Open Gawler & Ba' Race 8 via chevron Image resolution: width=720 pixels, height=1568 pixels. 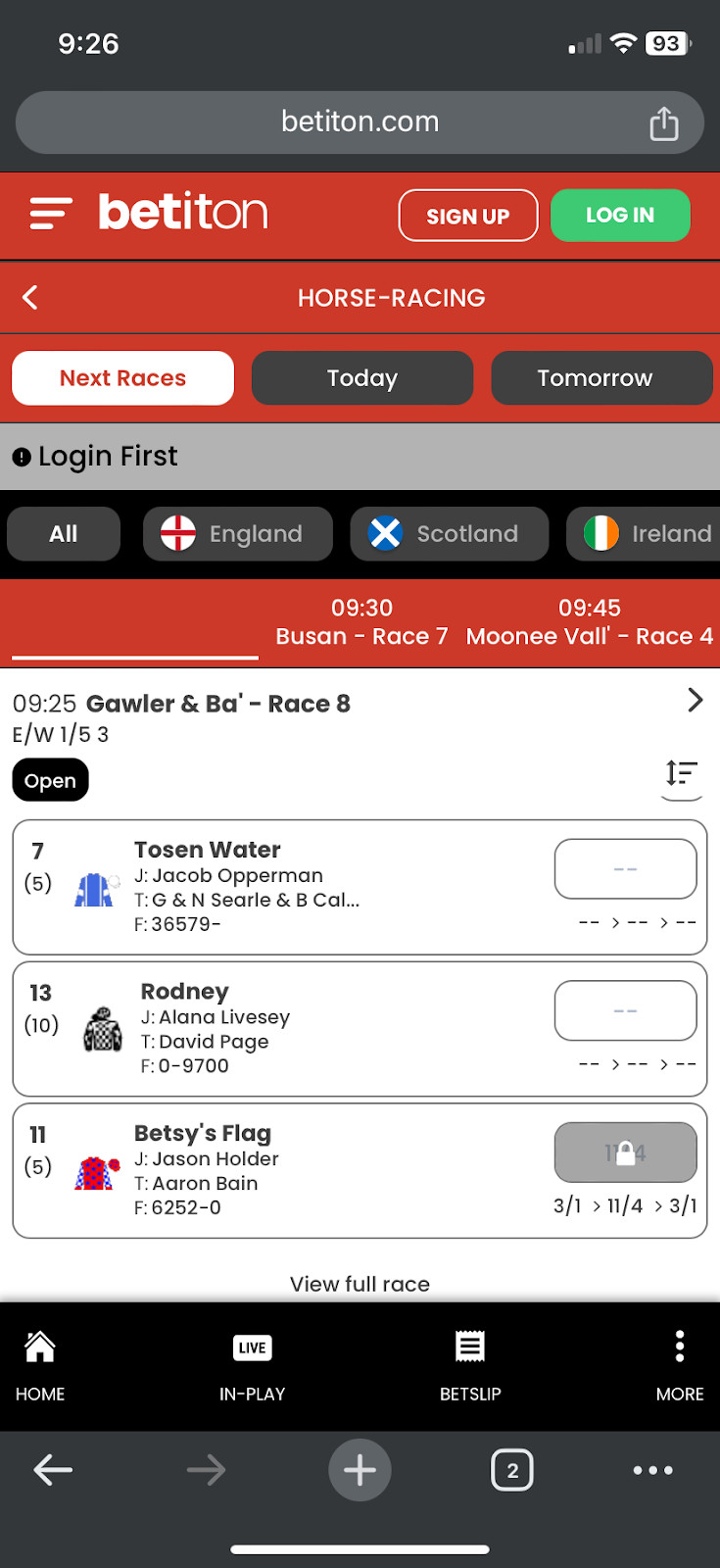[695, 700]
